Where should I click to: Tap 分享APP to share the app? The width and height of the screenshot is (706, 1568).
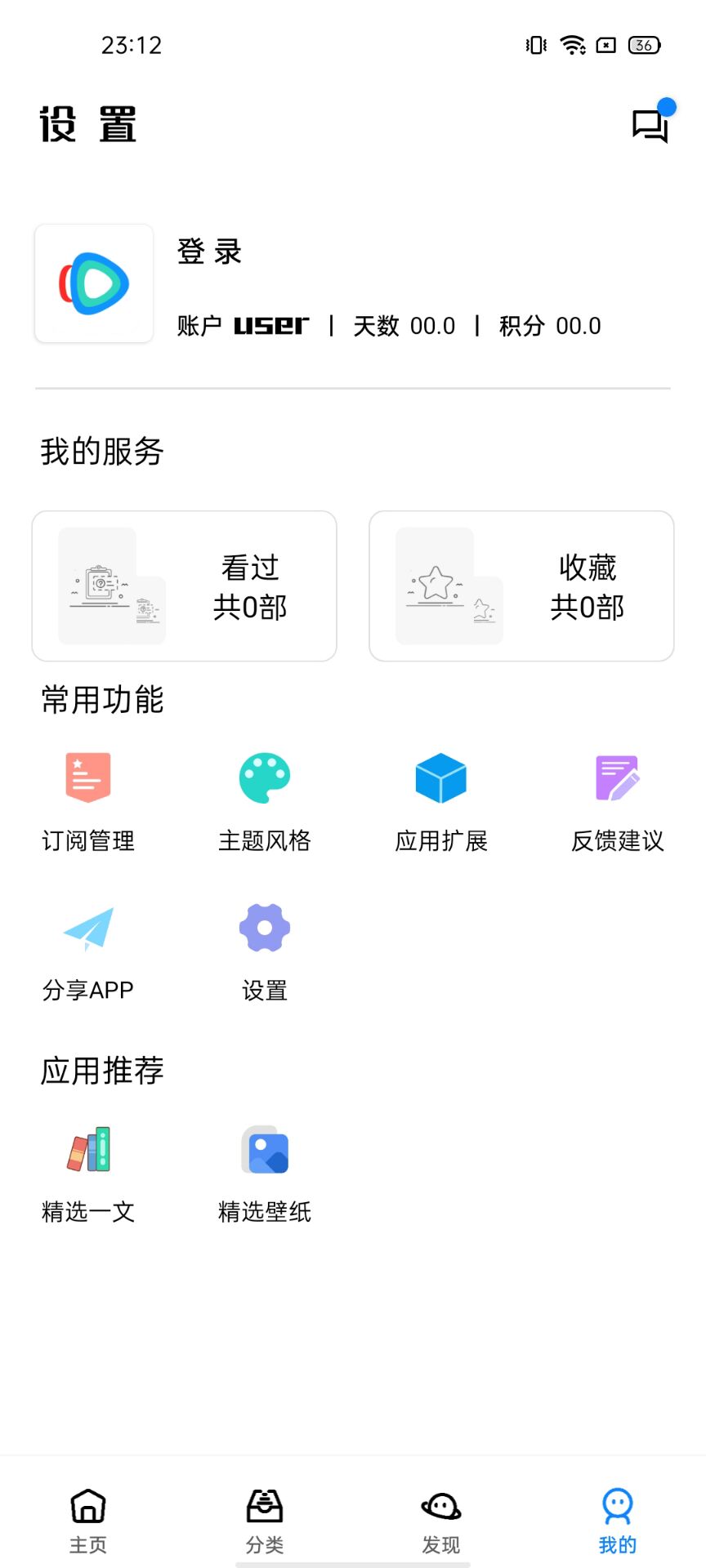pos(88,949)
